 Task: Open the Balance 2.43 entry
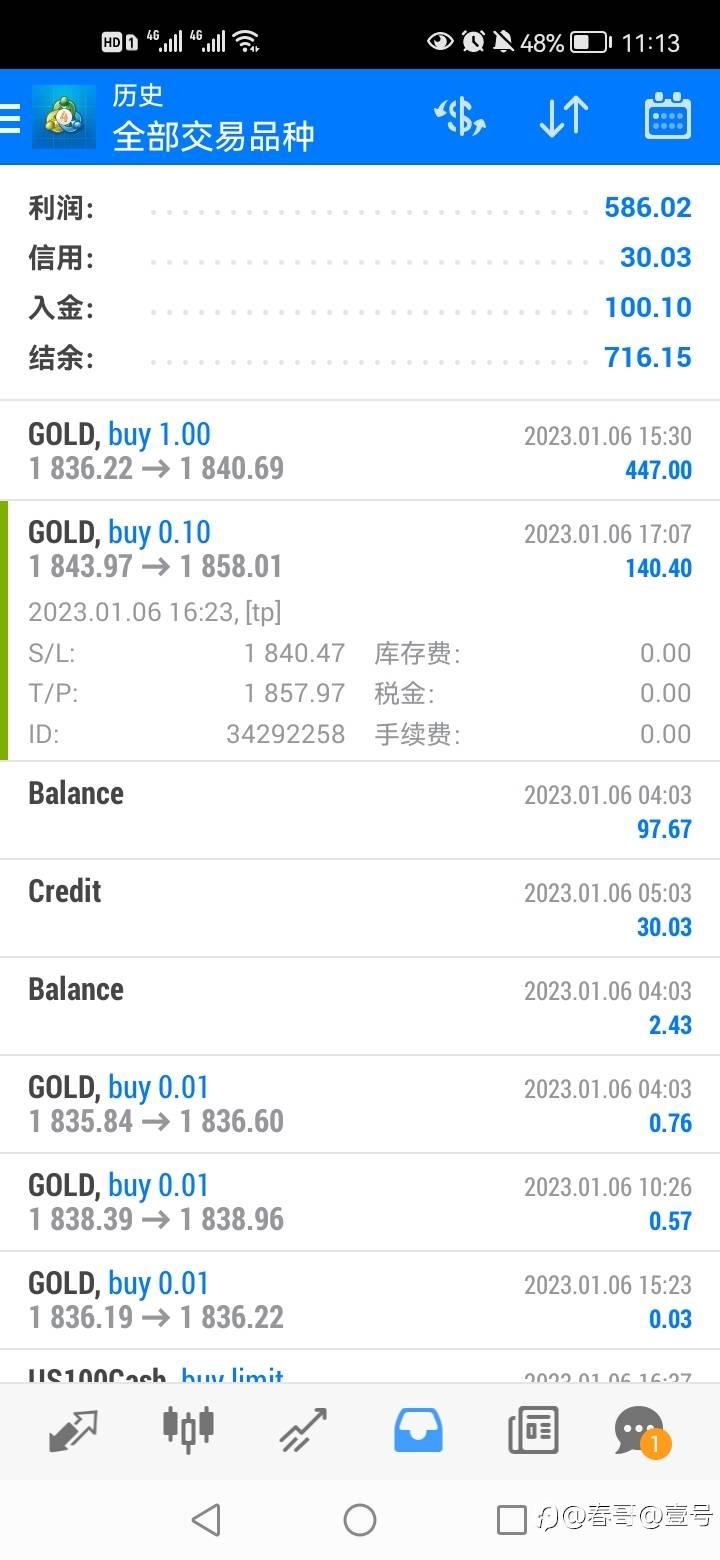[x=360, y=1006]
